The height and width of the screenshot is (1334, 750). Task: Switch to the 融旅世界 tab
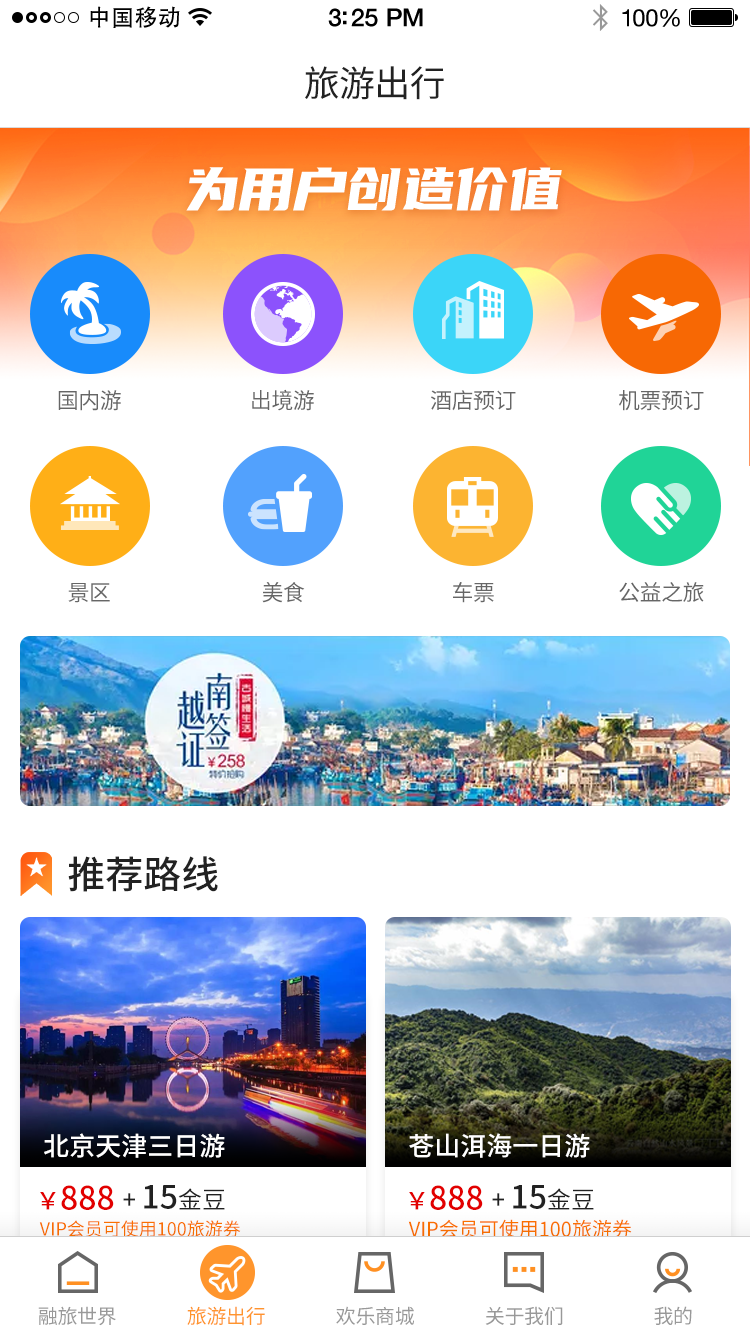coord(77,1288)
